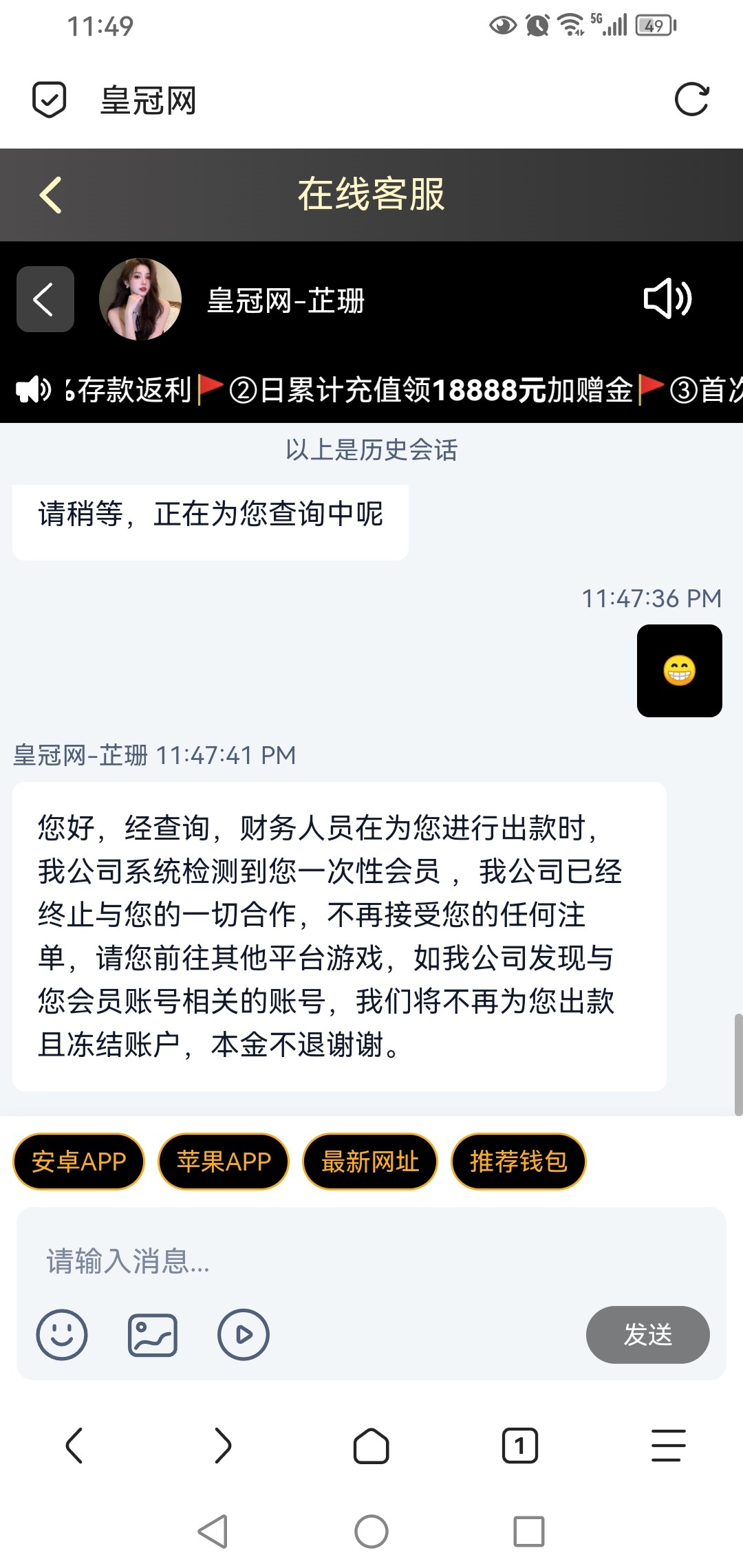Open the browser home page
The width and height of the screenshot is (743, 1568).
[371, 1445]
